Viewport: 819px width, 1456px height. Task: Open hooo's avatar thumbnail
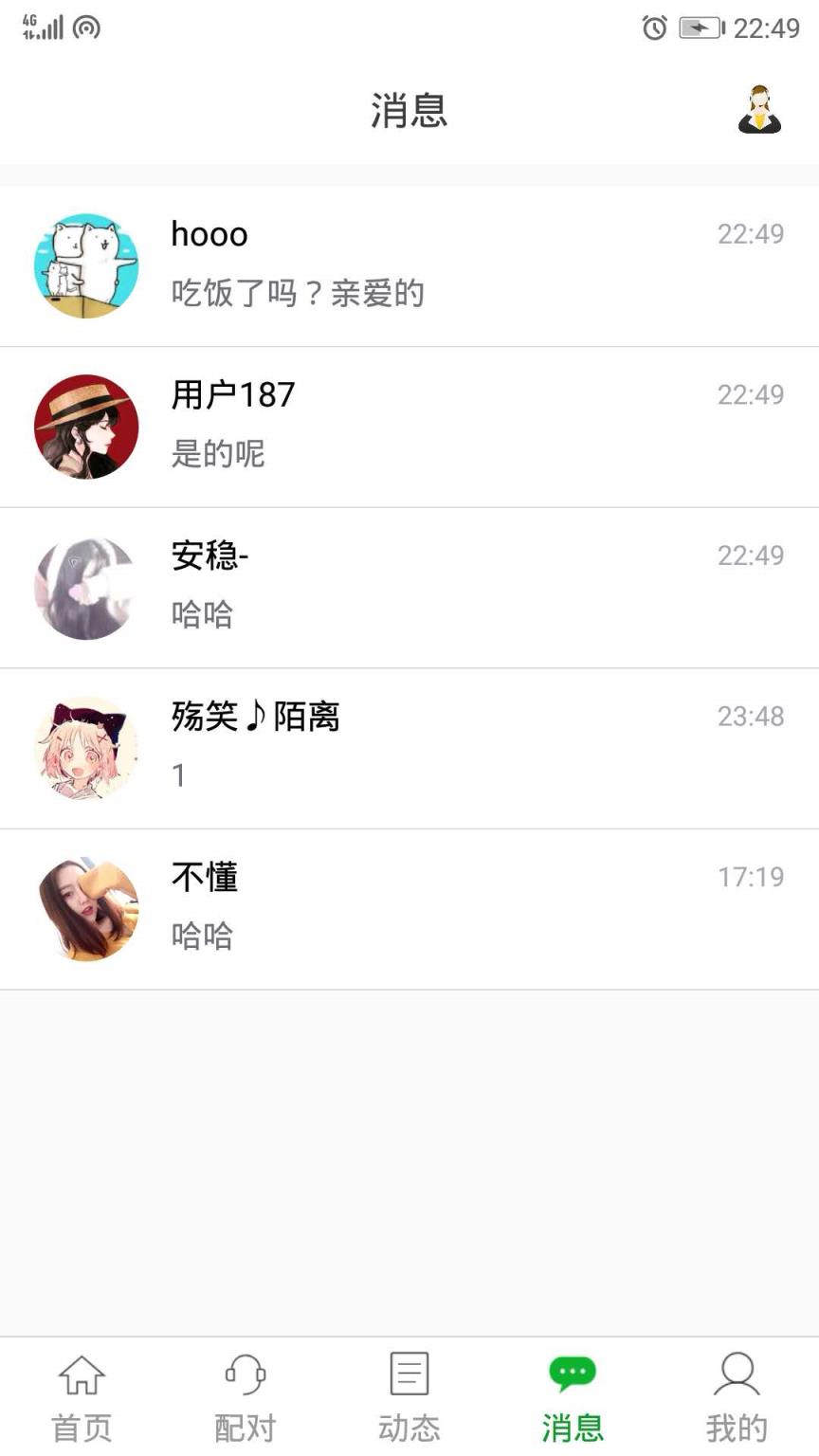(x=86, y=266)
